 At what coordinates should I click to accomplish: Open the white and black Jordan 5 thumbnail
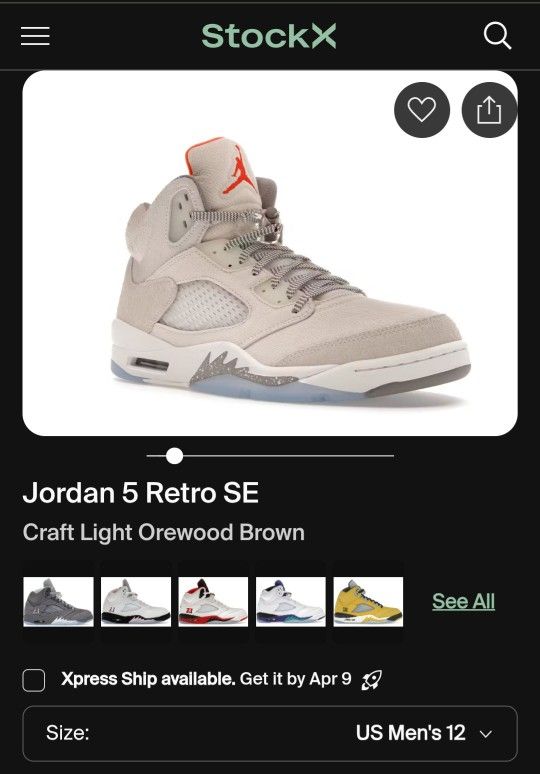(136, 602)
